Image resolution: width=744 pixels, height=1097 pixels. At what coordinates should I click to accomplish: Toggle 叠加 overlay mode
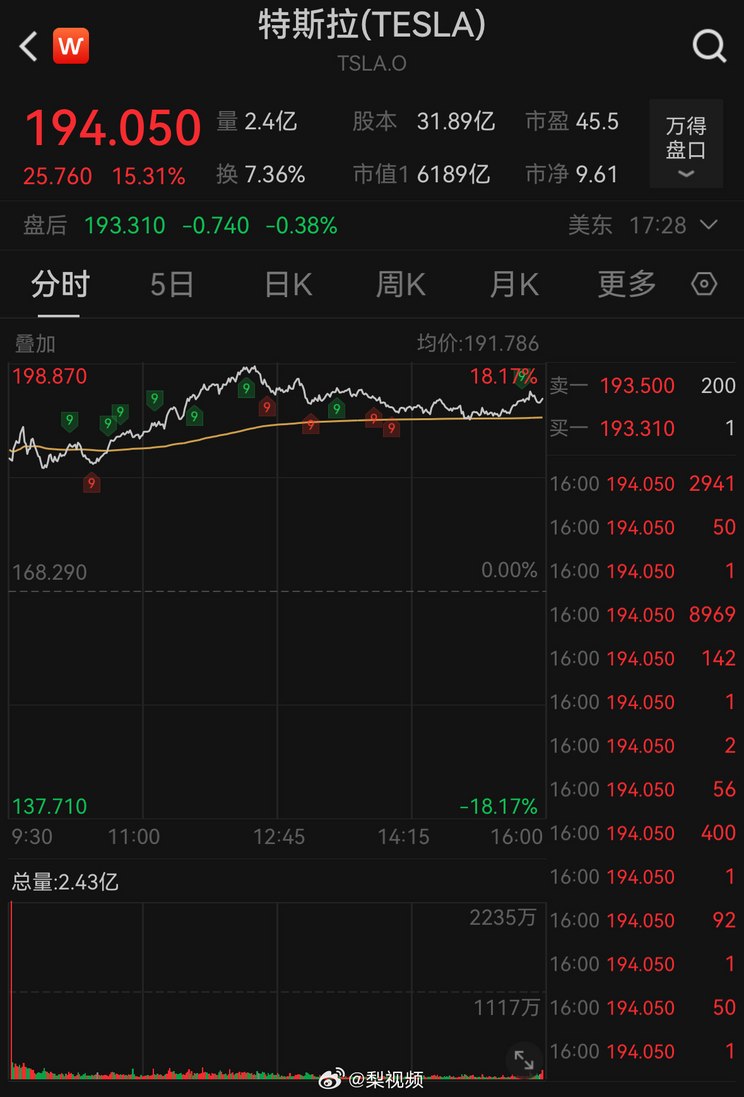33,344
